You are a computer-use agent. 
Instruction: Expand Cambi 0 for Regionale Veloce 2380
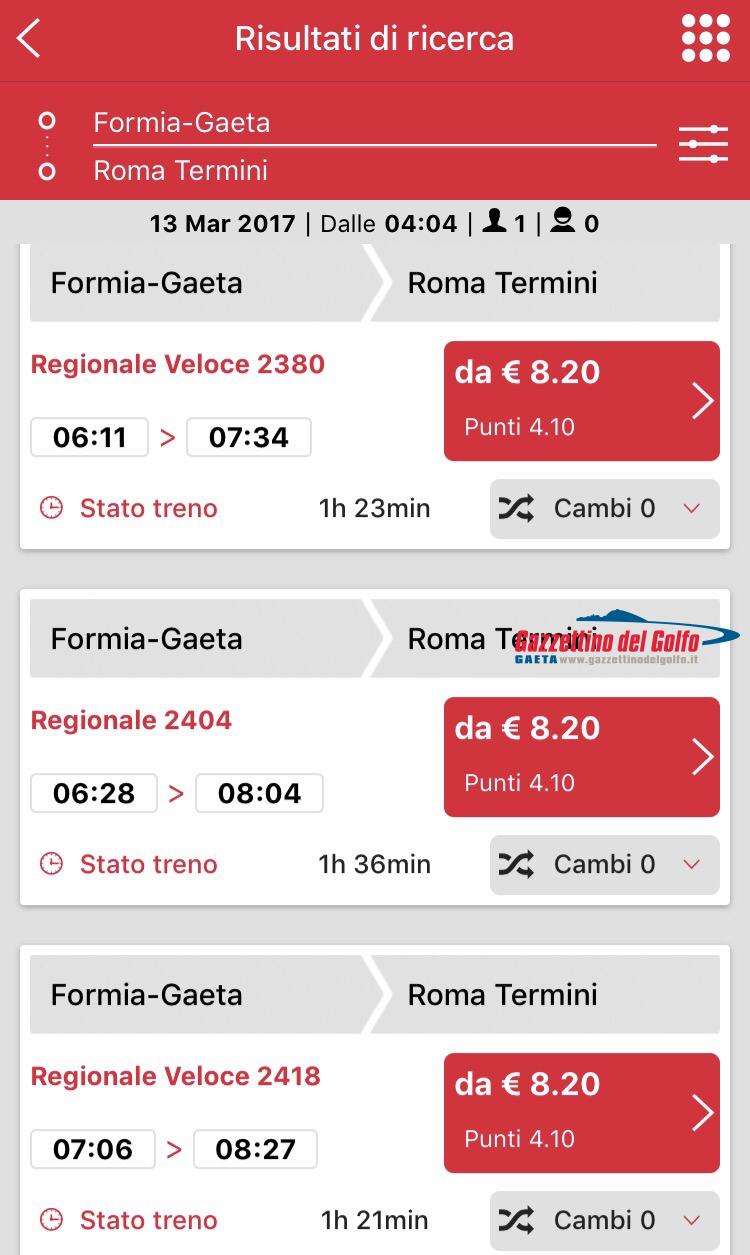pyautogui.click(x=604, y=509)
